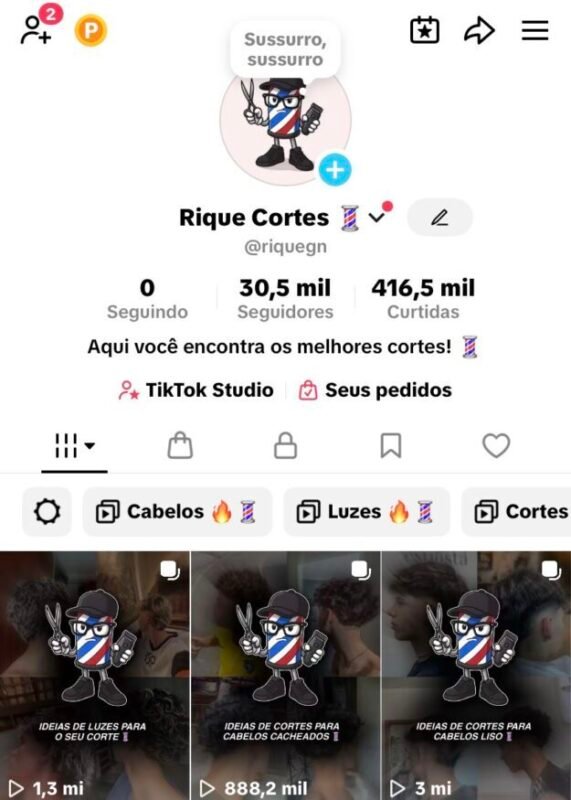The image size is (571, 800).
Task: Share the profile via arrow icon
Action: (479, 31)
